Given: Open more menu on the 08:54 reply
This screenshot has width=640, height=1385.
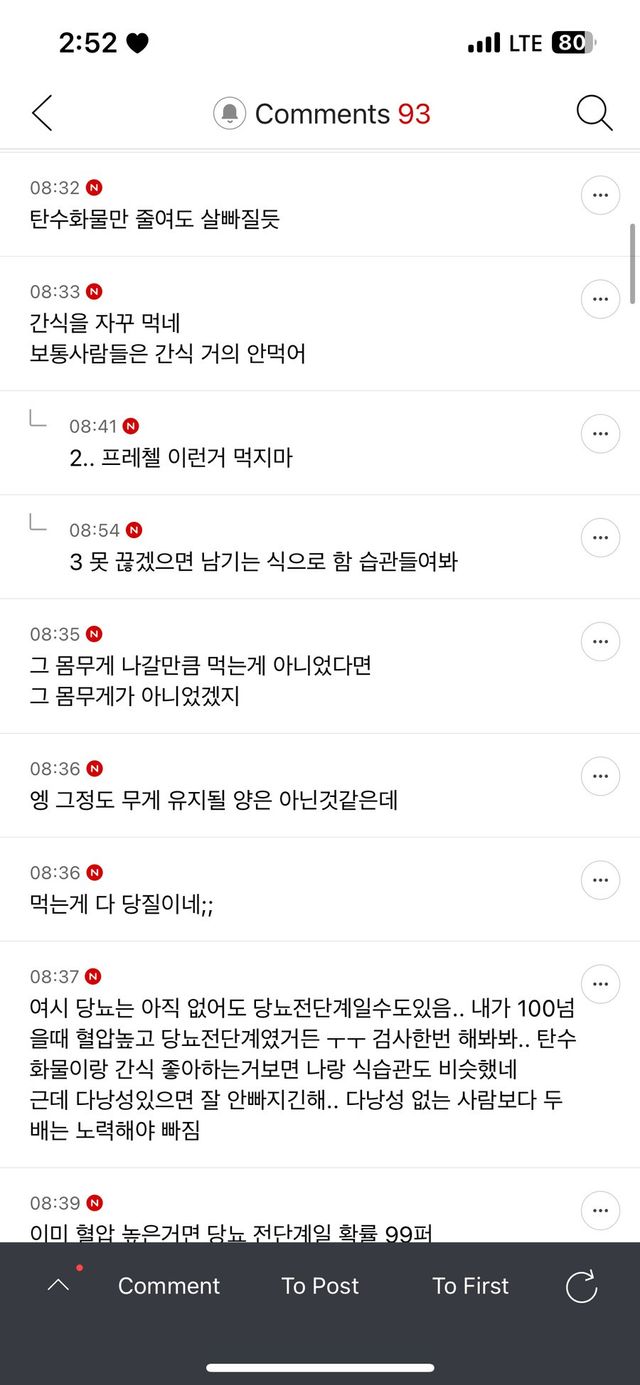Looking at the screenshot, I should (600, 537).
